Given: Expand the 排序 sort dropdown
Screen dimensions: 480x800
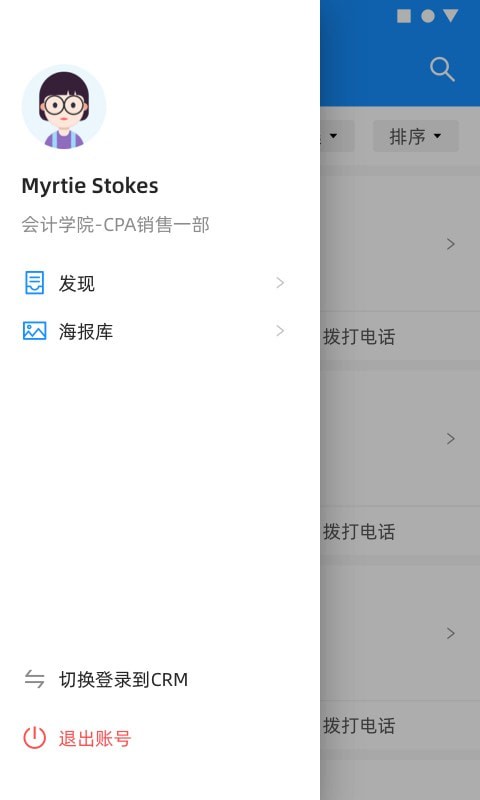Looking at the screenshot, I should (x=416, y=136).
